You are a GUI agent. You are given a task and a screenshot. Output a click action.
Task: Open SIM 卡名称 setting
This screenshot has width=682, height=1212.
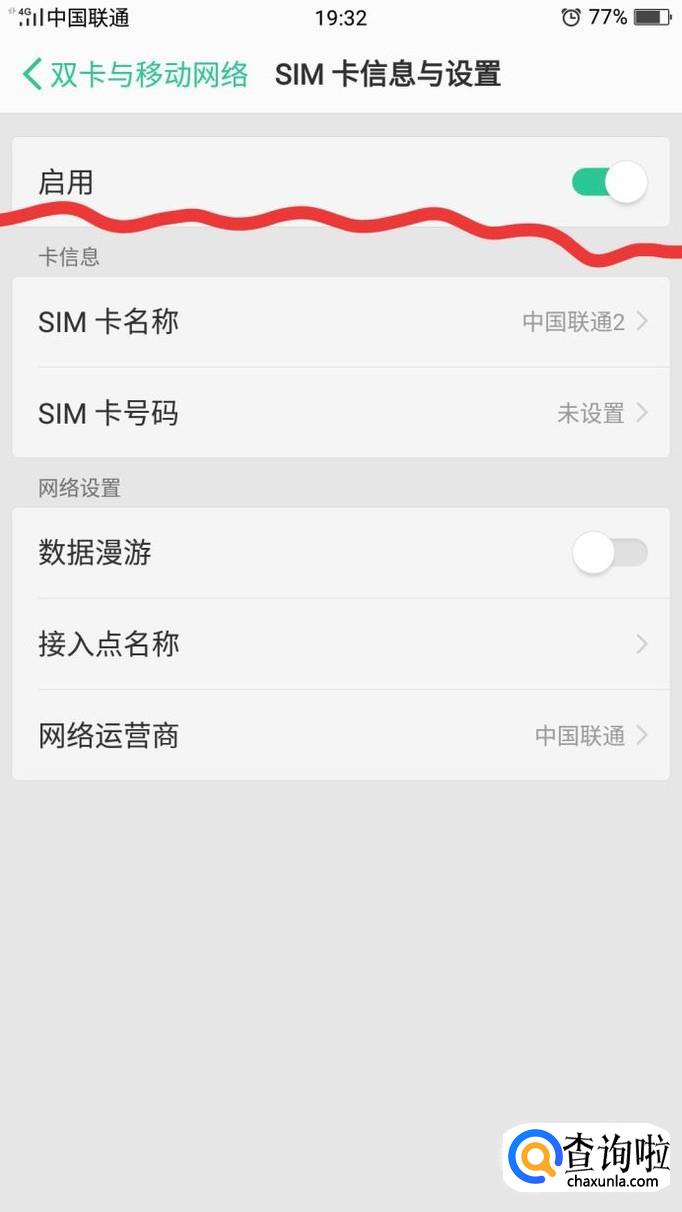click(340, 322)
